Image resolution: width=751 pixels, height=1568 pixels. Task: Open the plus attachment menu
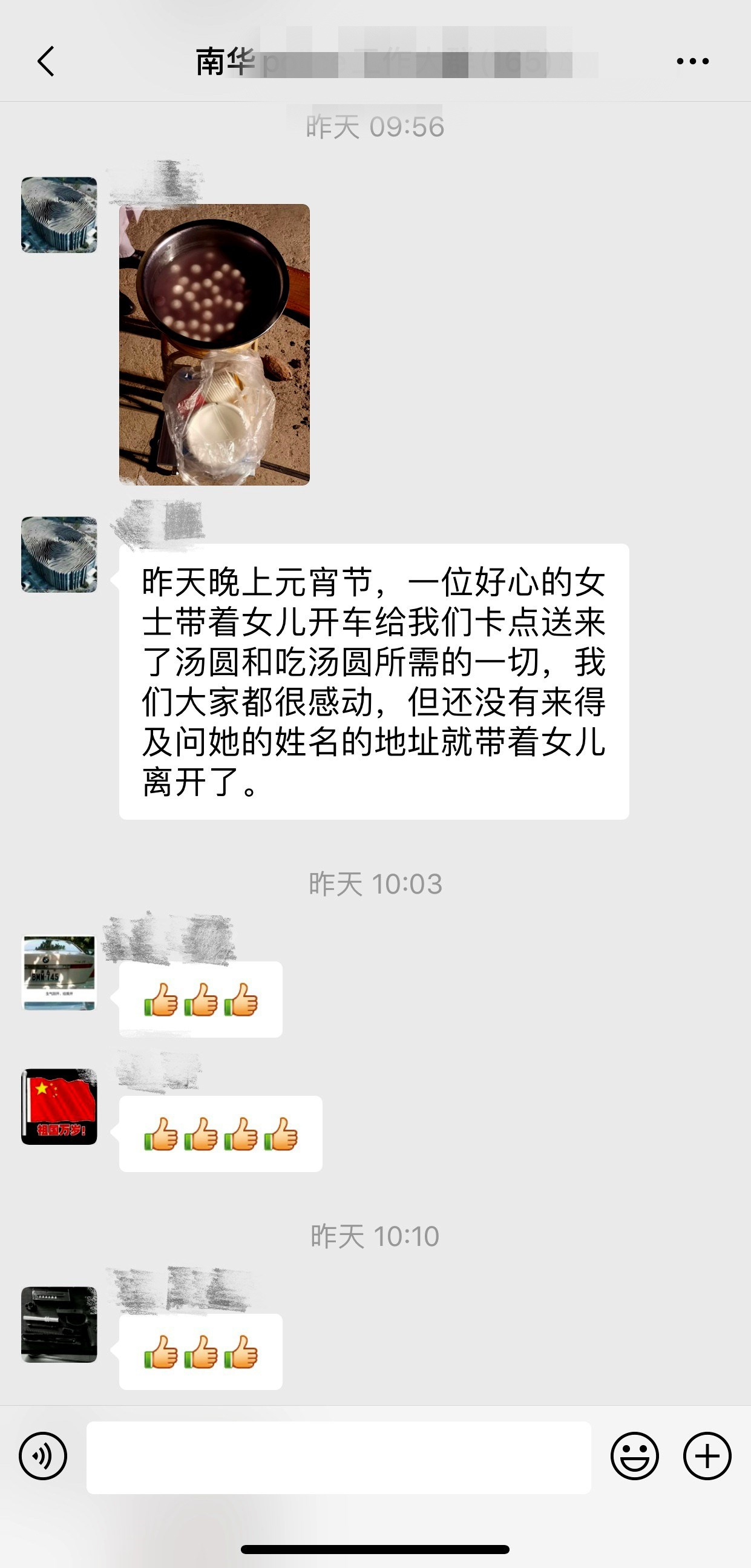click(707, 1457)
